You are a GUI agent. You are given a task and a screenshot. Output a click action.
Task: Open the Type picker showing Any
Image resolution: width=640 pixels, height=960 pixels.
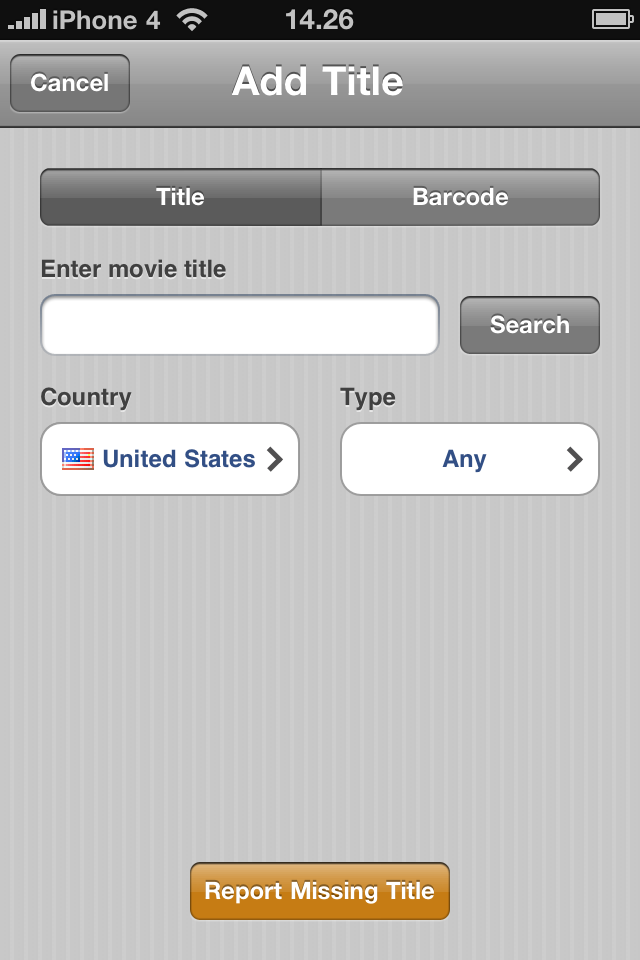coord(470,459)
